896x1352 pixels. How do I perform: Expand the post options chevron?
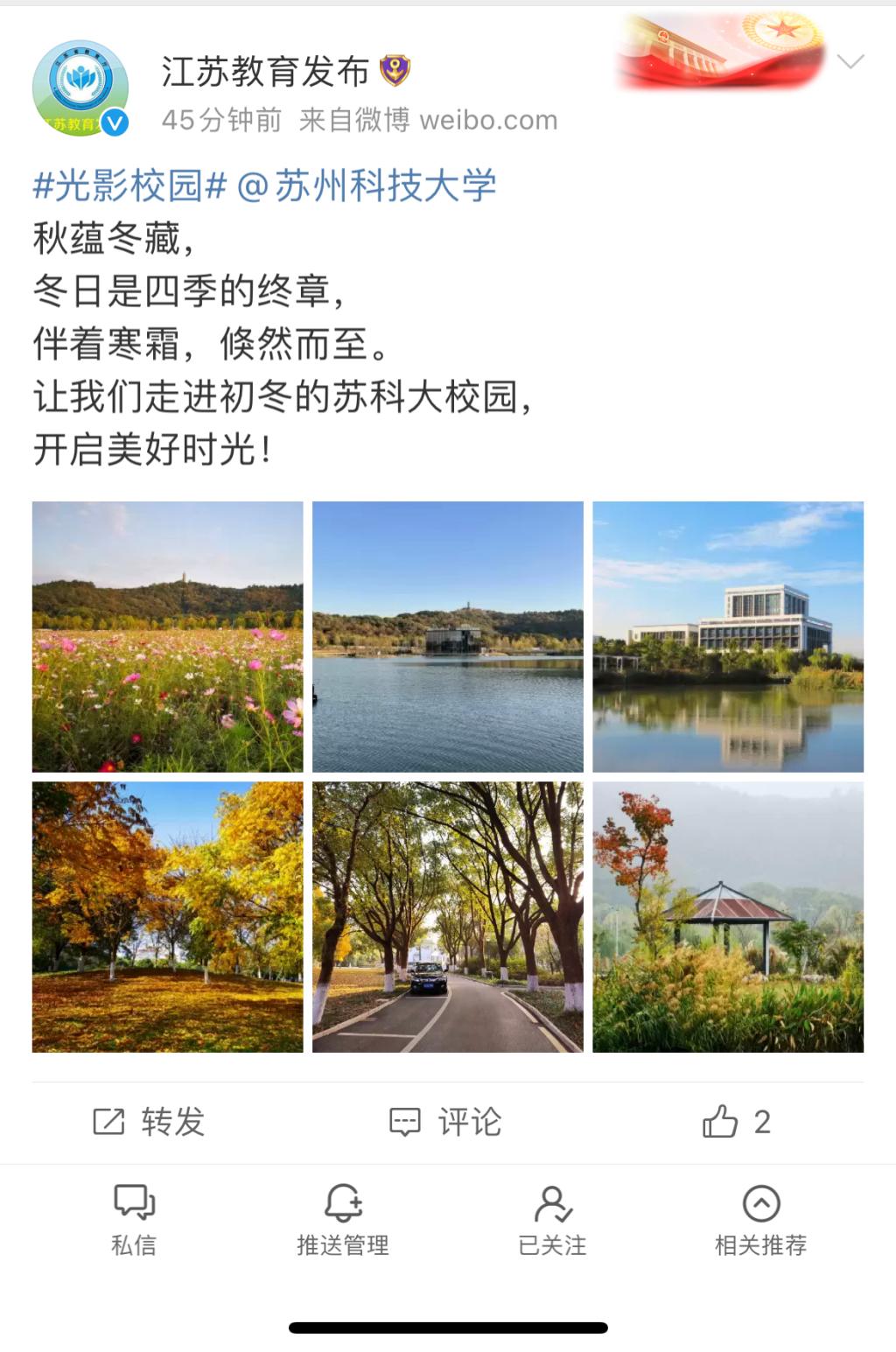(x=850, y=61)
